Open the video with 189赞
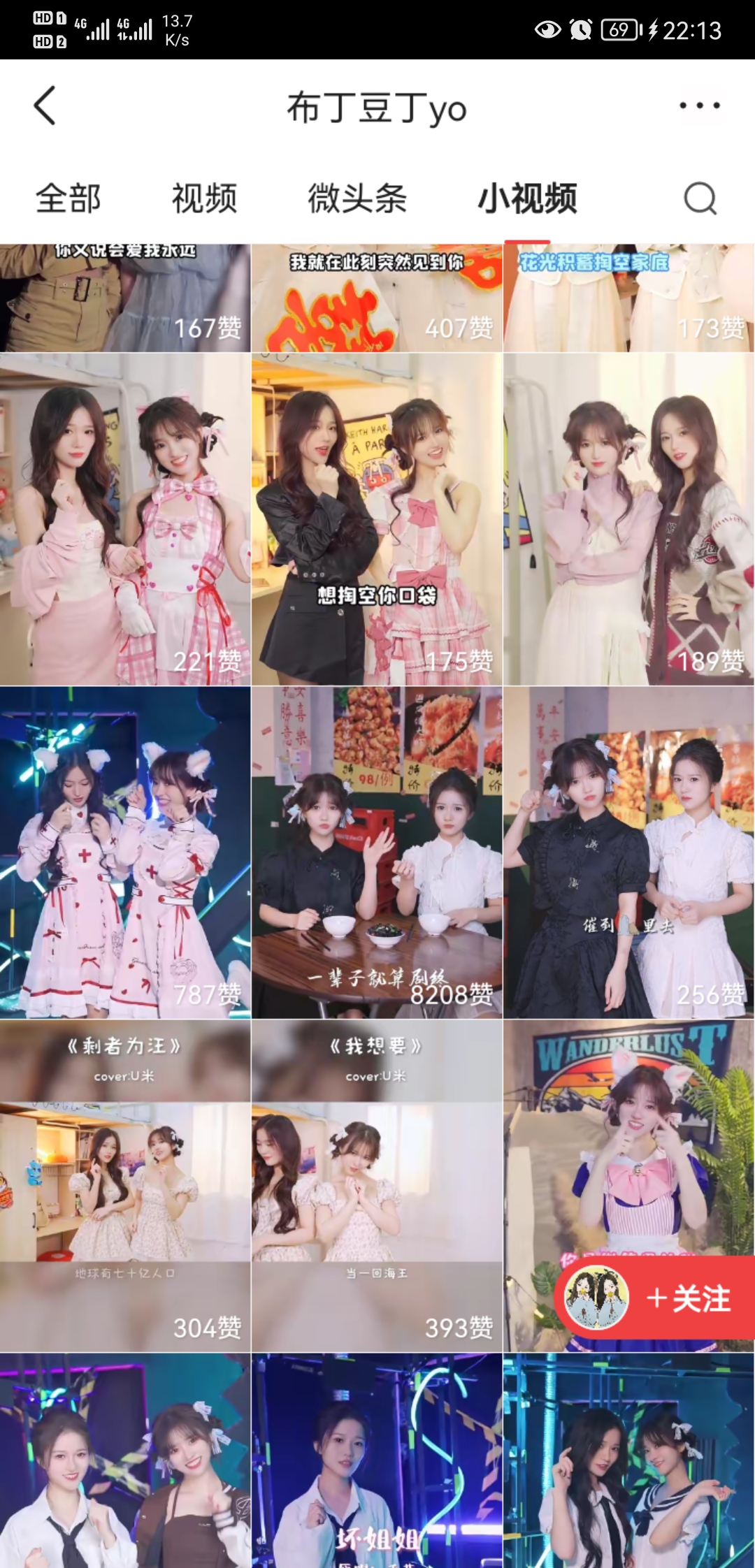This screenshot has height=1568, width=755. click(628, 518)
